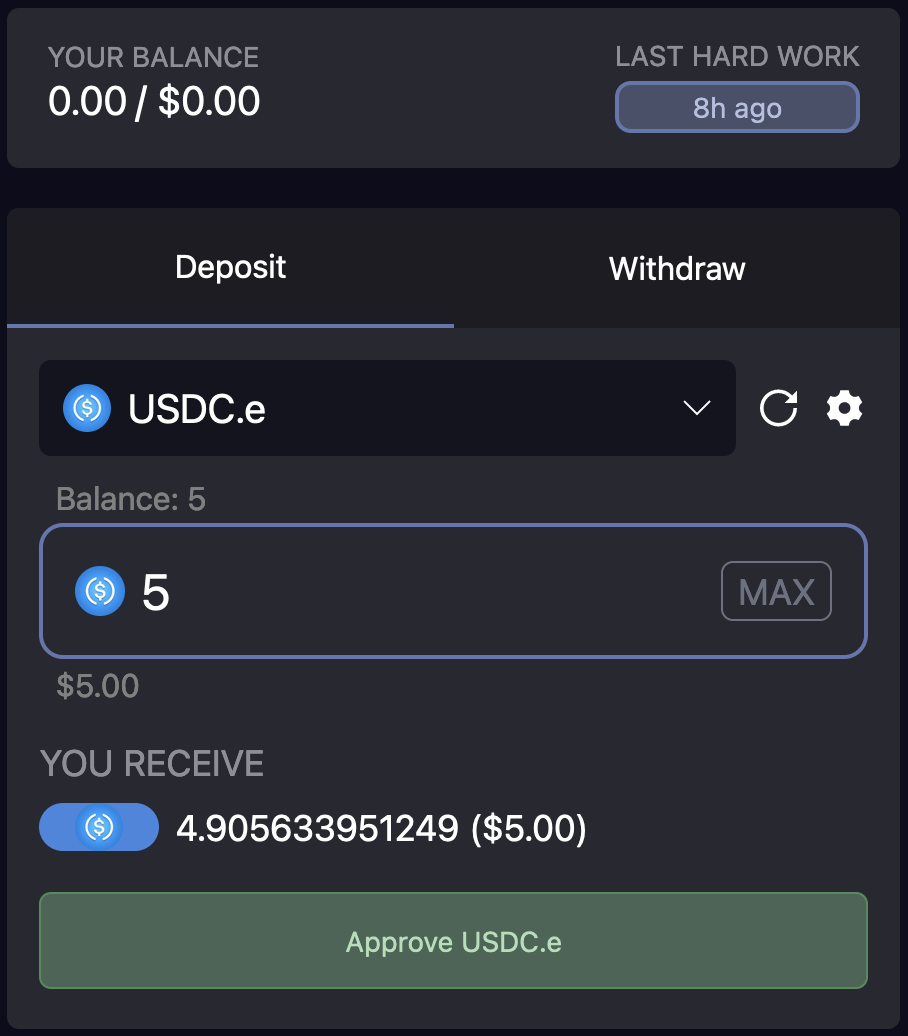Image resolution: width=908 pixels, height=1036 pixels.
Task: Tap MAX to fill full balance
Action: (x=776, y=592)
